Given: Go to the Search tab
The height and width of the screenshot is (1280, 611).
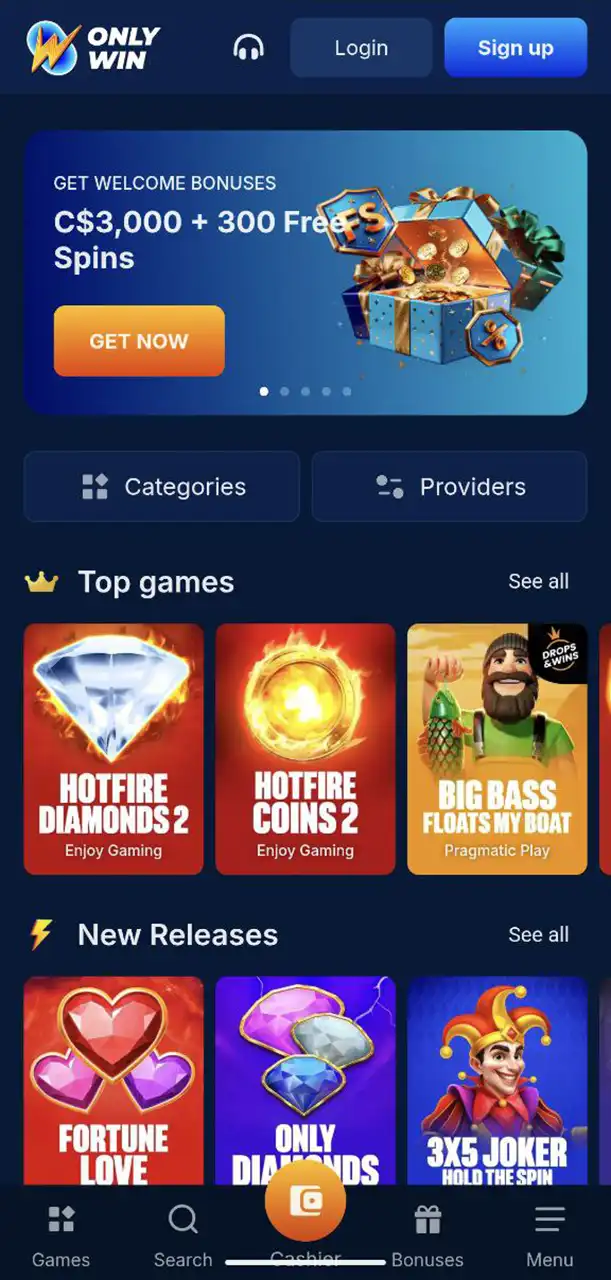Looking at the screenshot, I should pyautogui.click(x=183, y=1236).
